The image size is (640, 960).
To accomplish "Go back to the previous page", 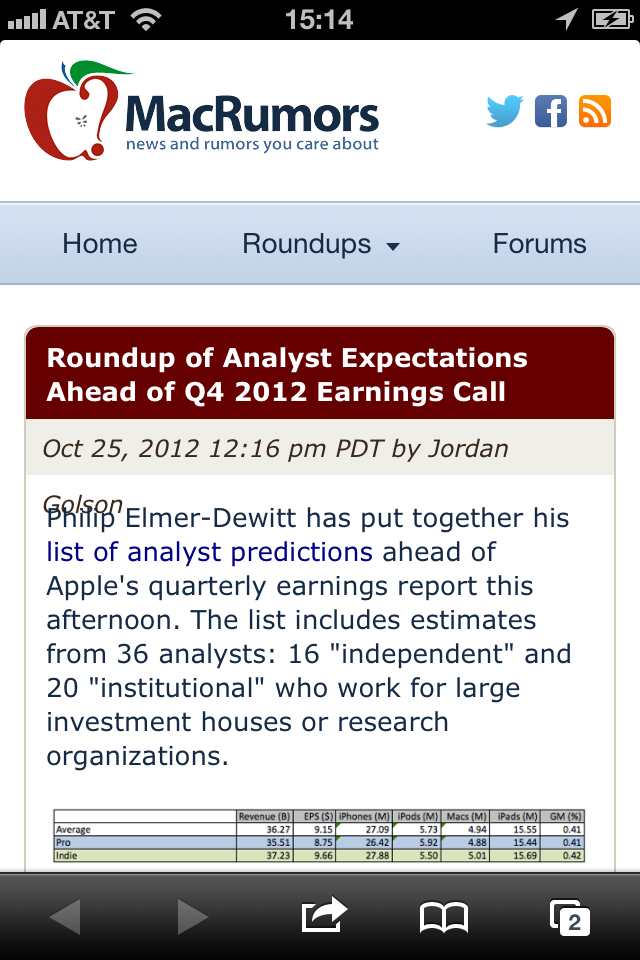I will pos(65,917).
